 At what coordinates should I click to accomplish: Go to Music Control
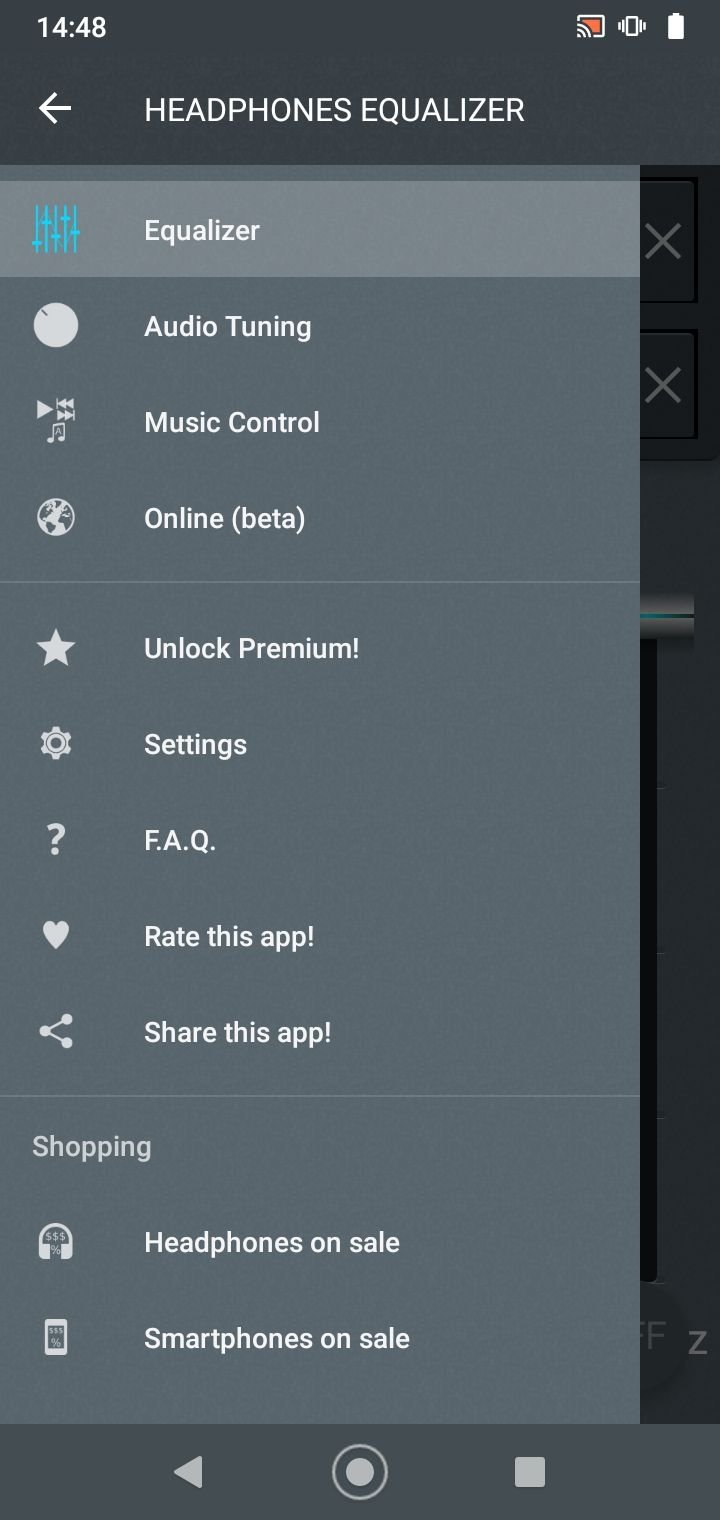point(320,422)
